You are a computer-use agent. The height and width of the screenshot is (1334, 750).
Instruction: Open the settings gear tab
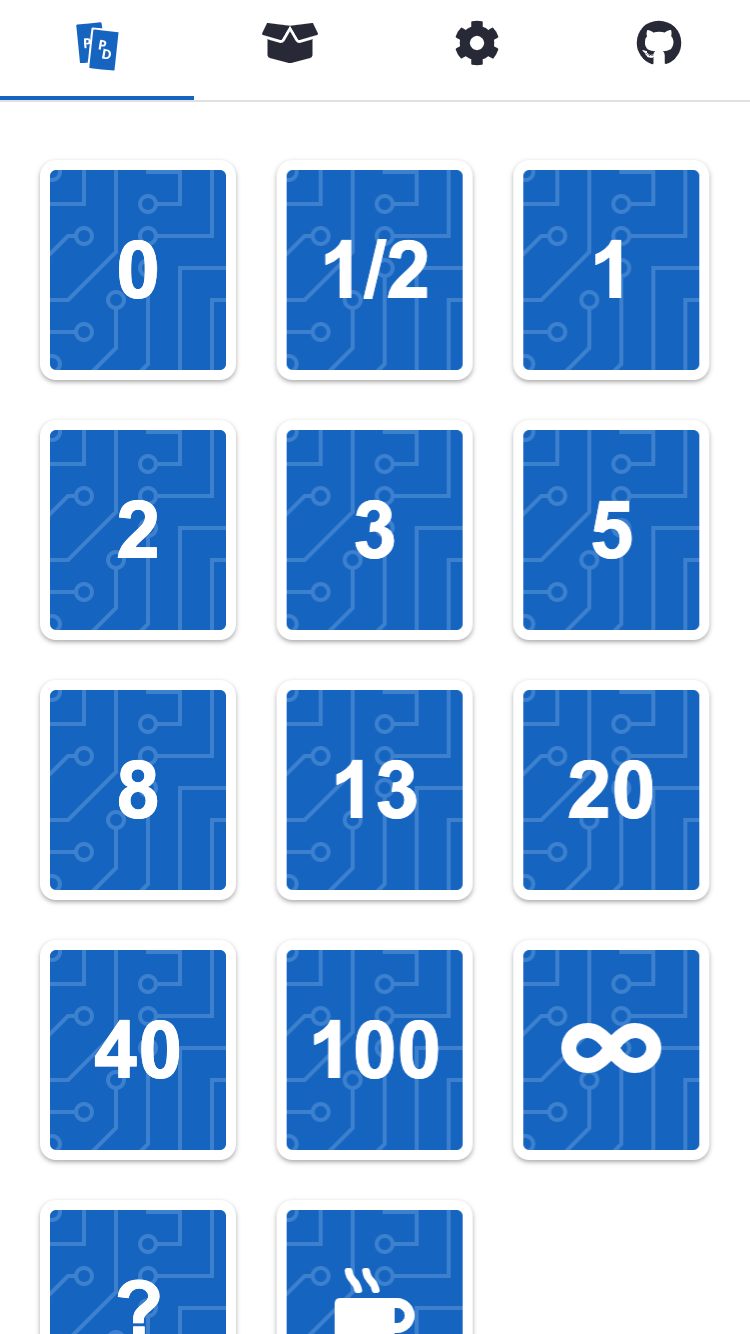click(x=476, y=44)
